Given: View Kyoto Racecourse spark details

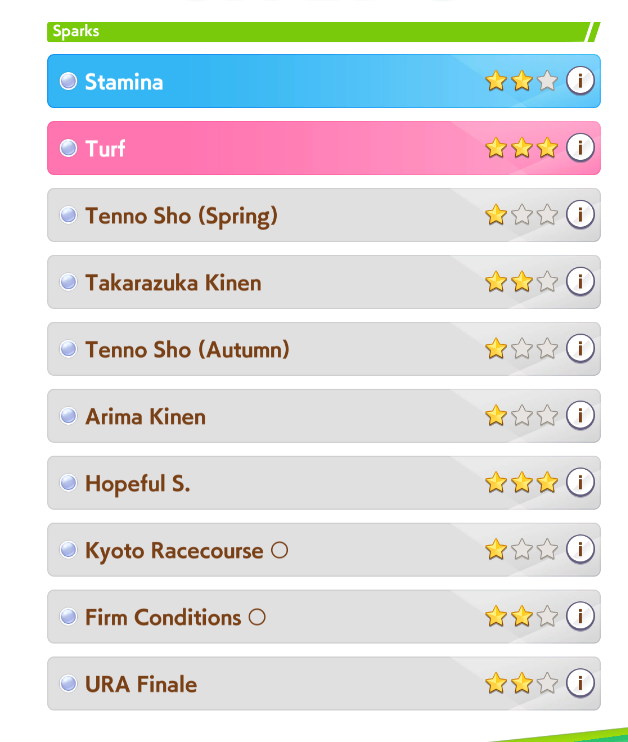Looking at the screenshot, I should pyautogui.click(x=580, y=549).
